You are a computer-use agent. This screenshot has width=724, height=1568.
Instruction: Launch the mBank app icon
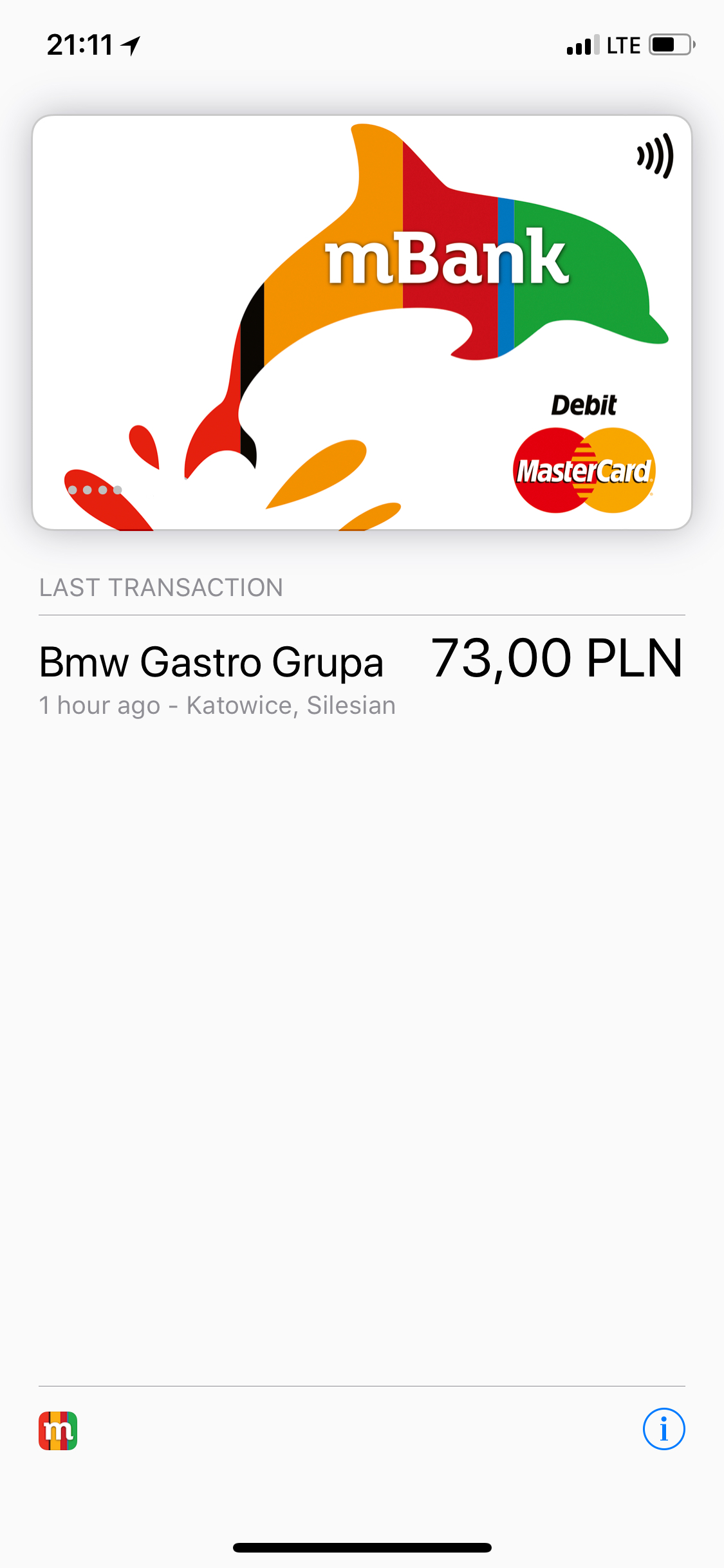coord(58,1430)
